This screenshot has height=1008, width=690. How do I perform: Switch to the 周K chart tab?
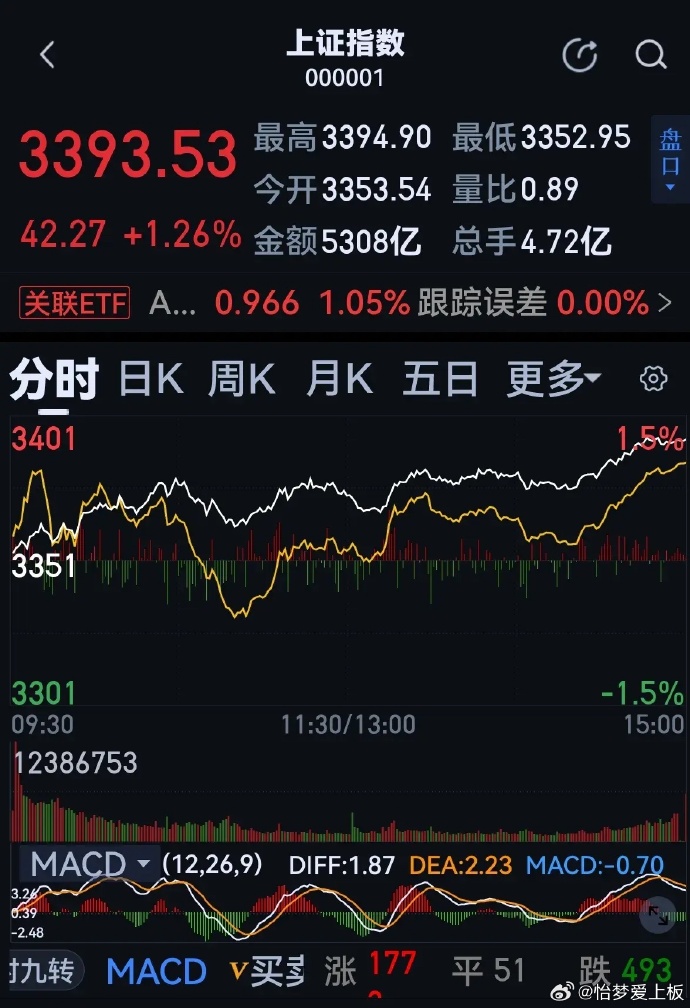tap(241, 380)
